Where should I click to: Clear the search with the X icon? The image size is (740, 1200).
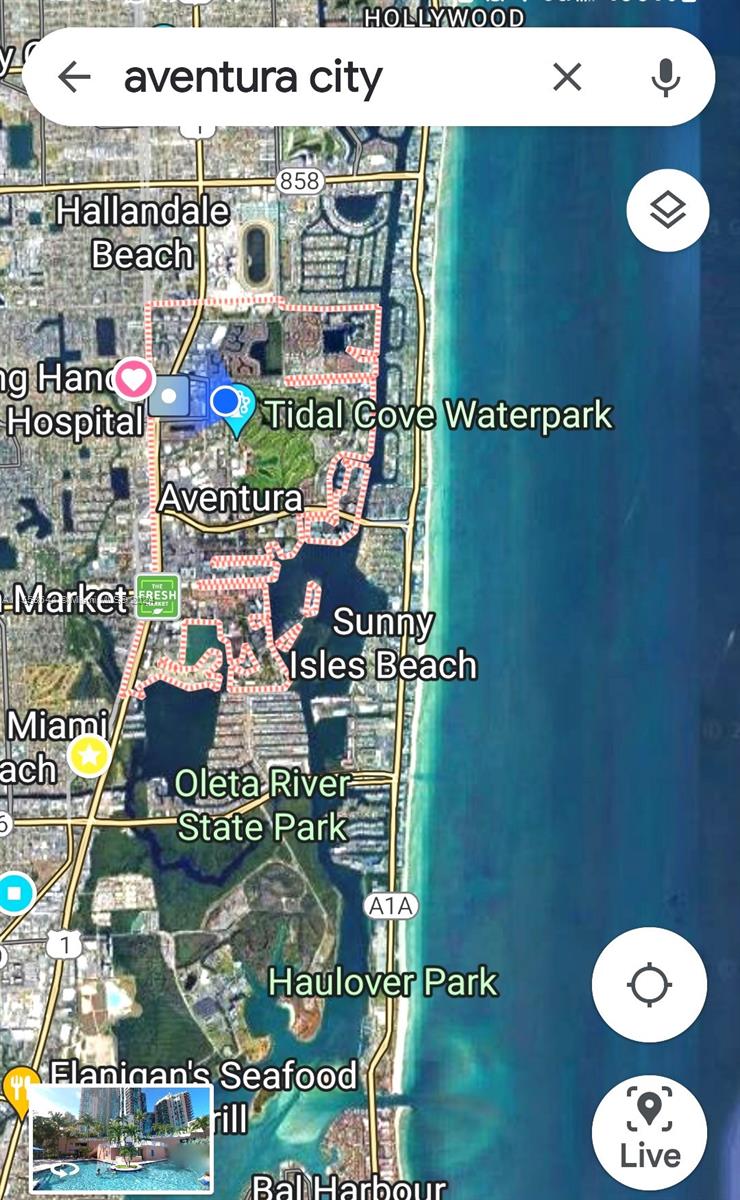(567, 77)
